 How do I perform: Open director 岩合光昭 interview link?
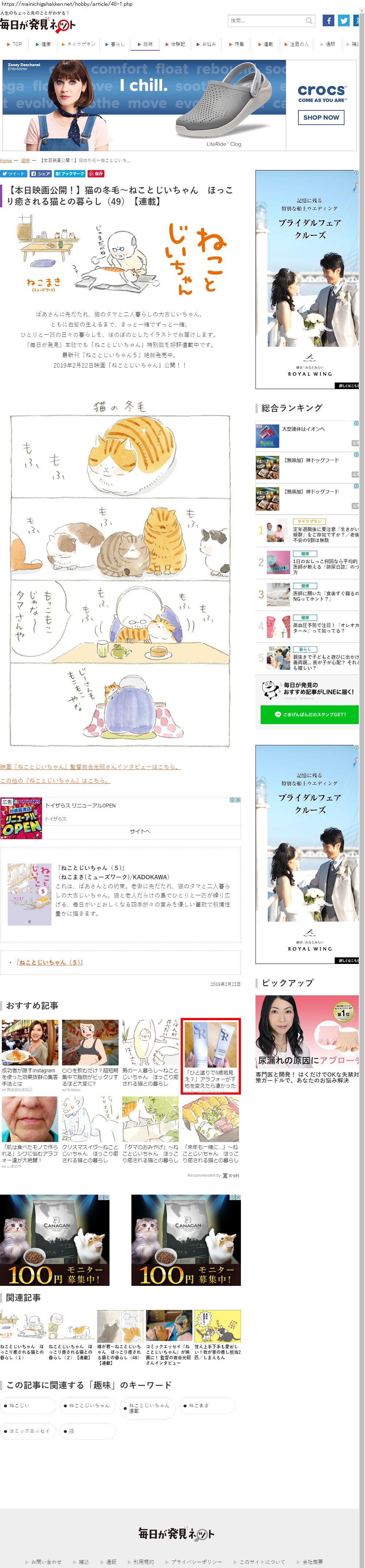(90, 766)
